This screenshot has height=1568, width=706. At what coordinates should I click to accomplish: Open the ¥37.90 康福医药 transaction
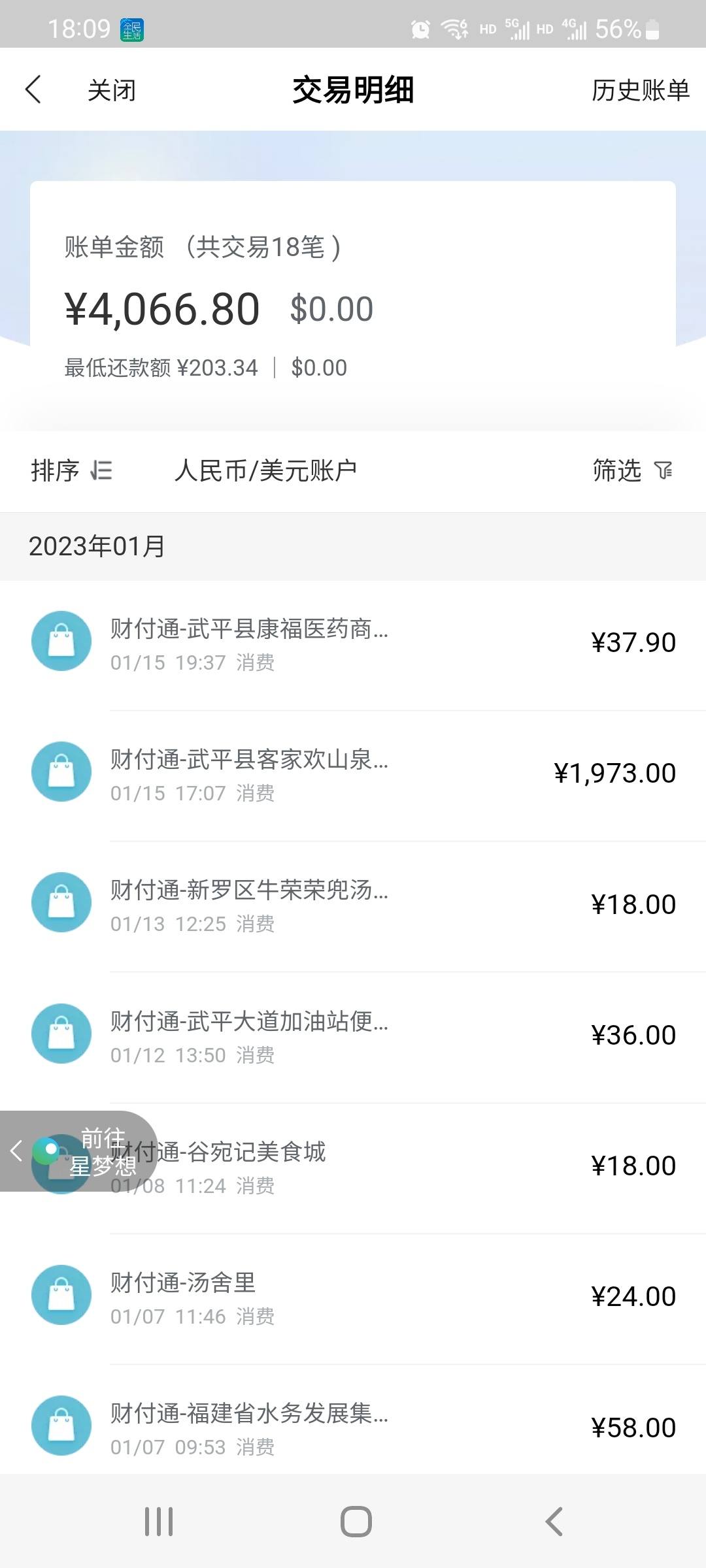tap(353, 644)
